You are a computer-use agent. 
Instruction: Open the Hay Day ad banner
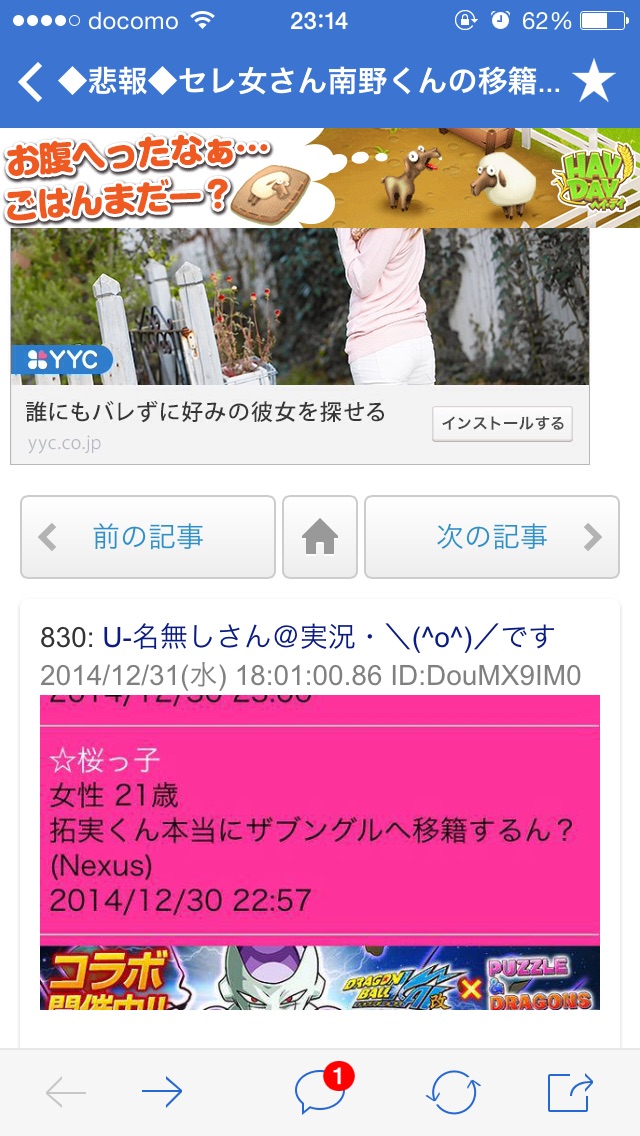[x=320, y=178]
